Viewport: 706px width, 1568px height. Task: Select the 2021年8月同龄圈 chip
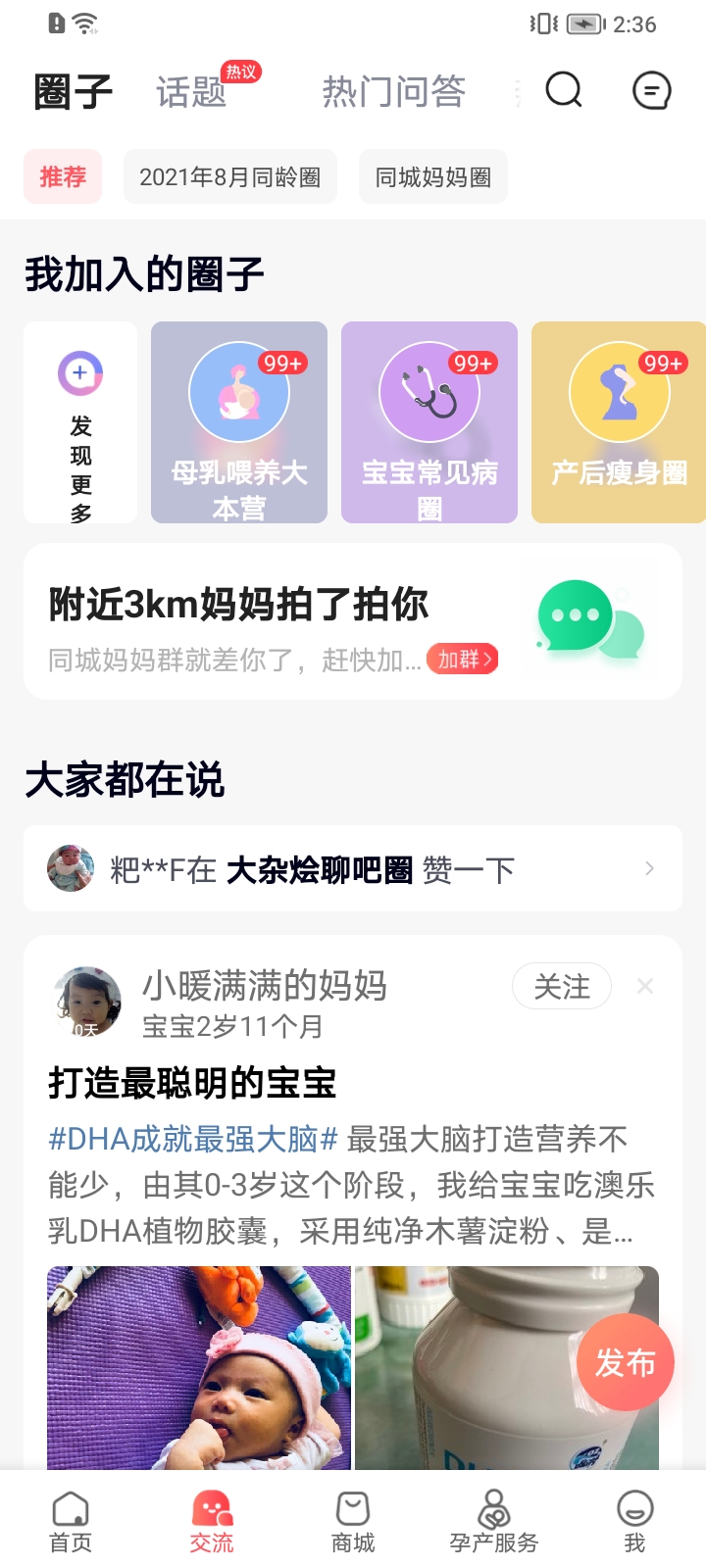tap(230, 177)
